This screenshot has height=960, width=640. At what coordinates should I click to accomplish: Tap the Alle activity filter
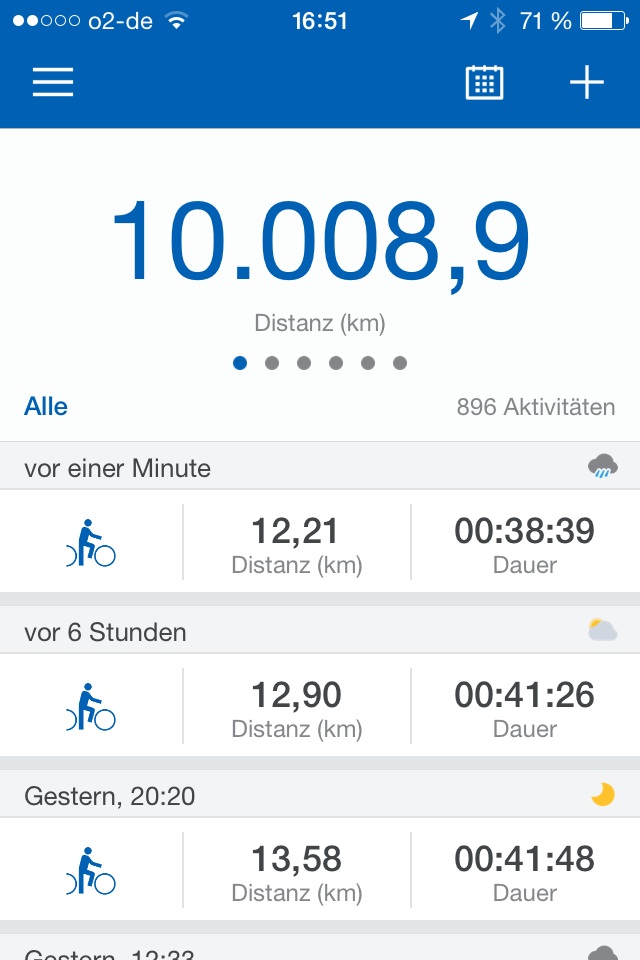(x=46, y=407)
